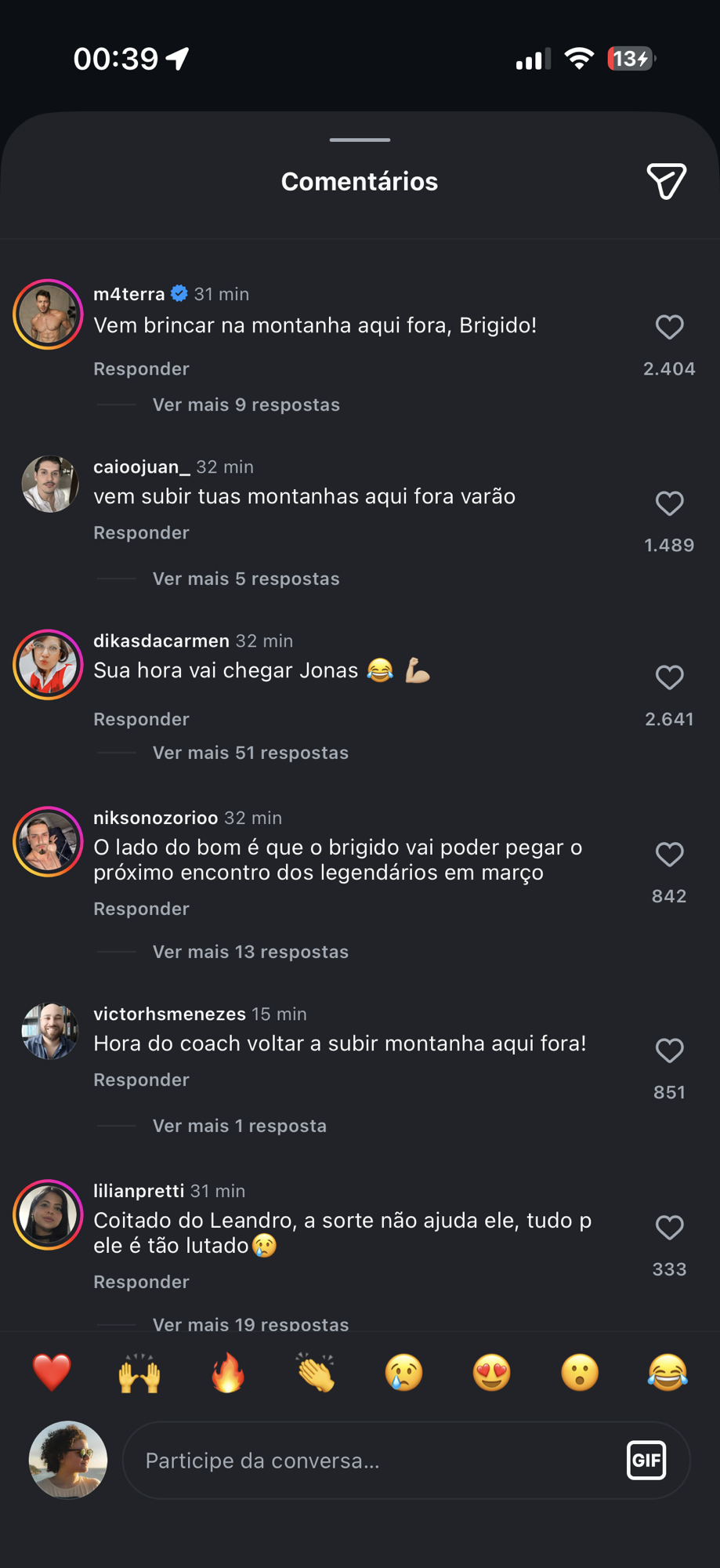The width and height of the screenshot is (720, 1568).
Task: Like m4terra's comment
Action: (669, 327)
